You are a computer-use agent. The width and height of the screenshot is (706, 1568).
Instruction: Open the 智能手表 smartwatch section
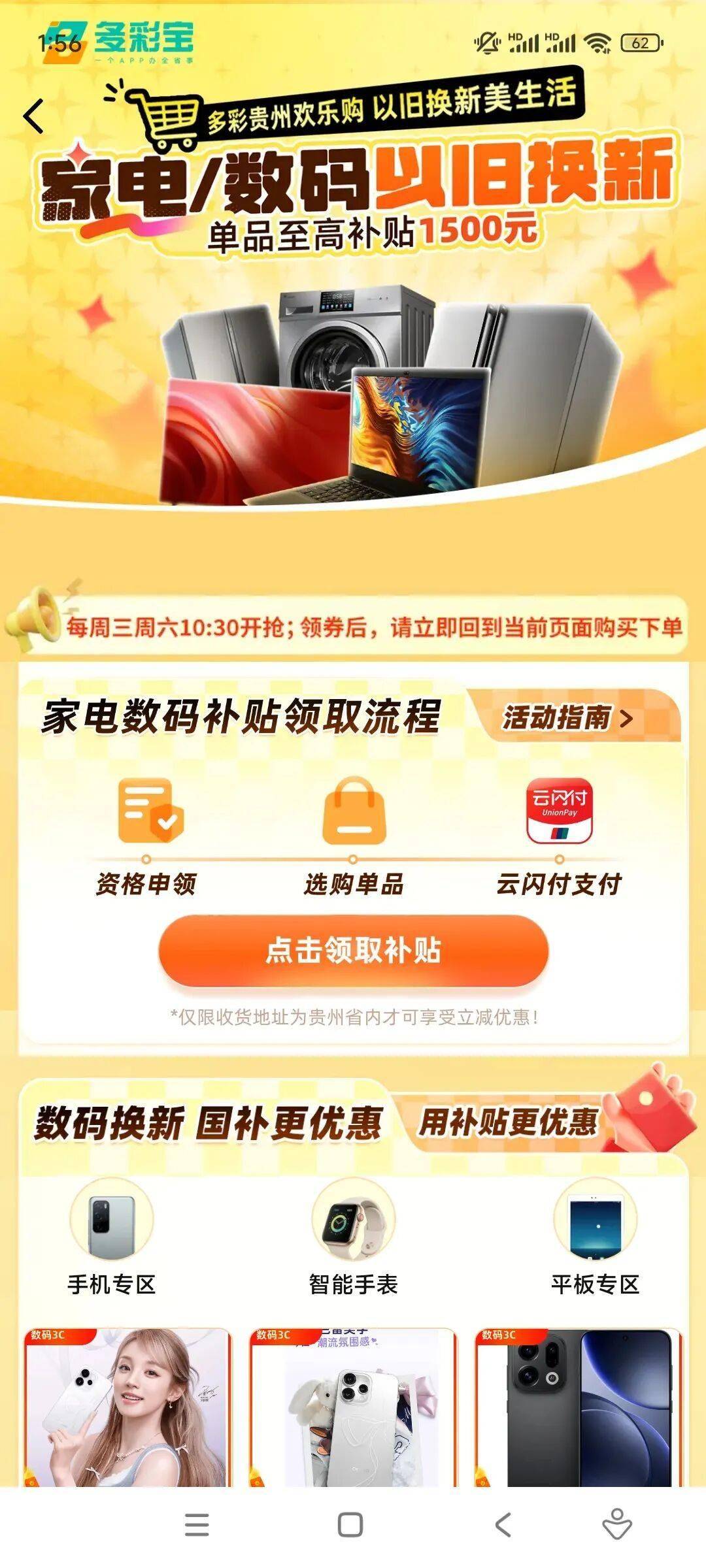(353, 1237)
